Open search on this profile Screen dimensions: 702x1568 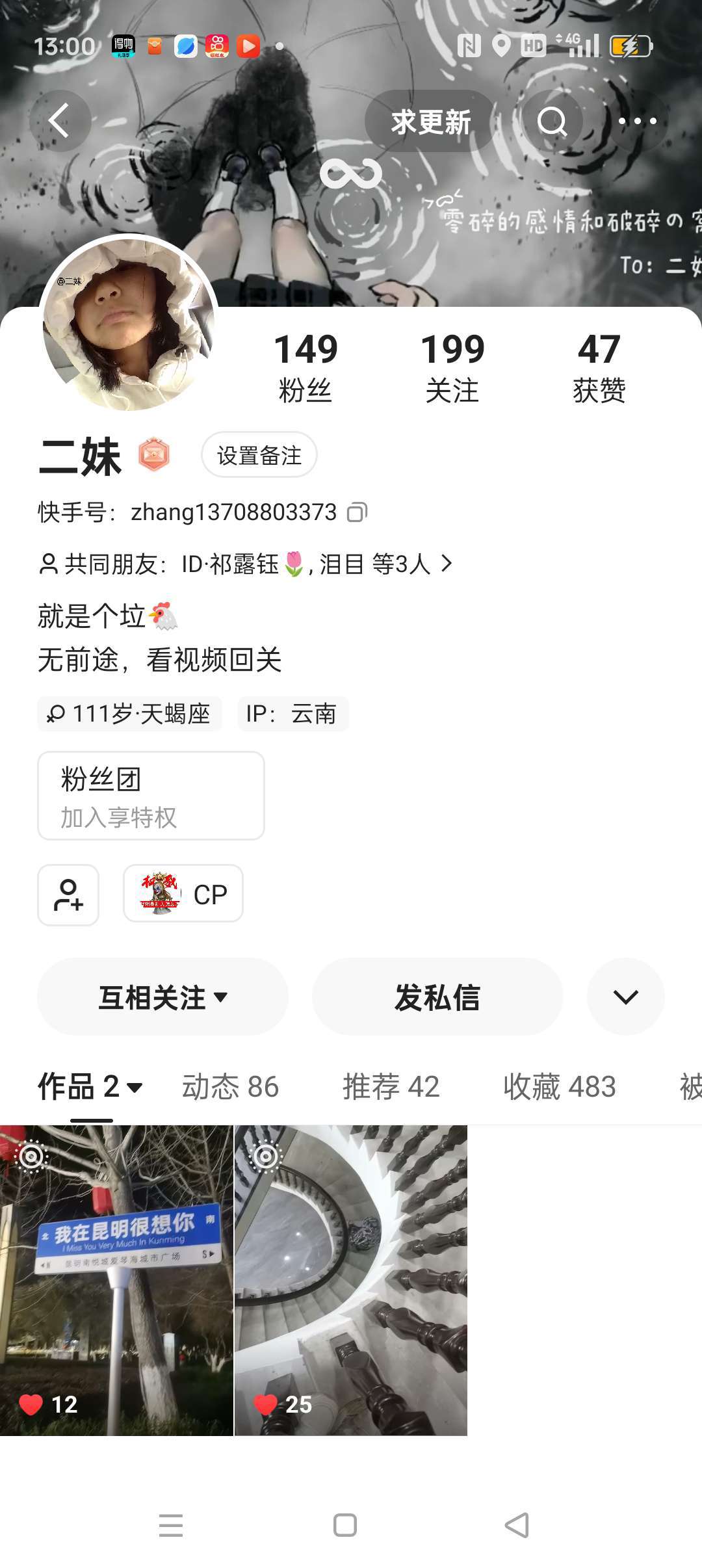click(552, 121)
